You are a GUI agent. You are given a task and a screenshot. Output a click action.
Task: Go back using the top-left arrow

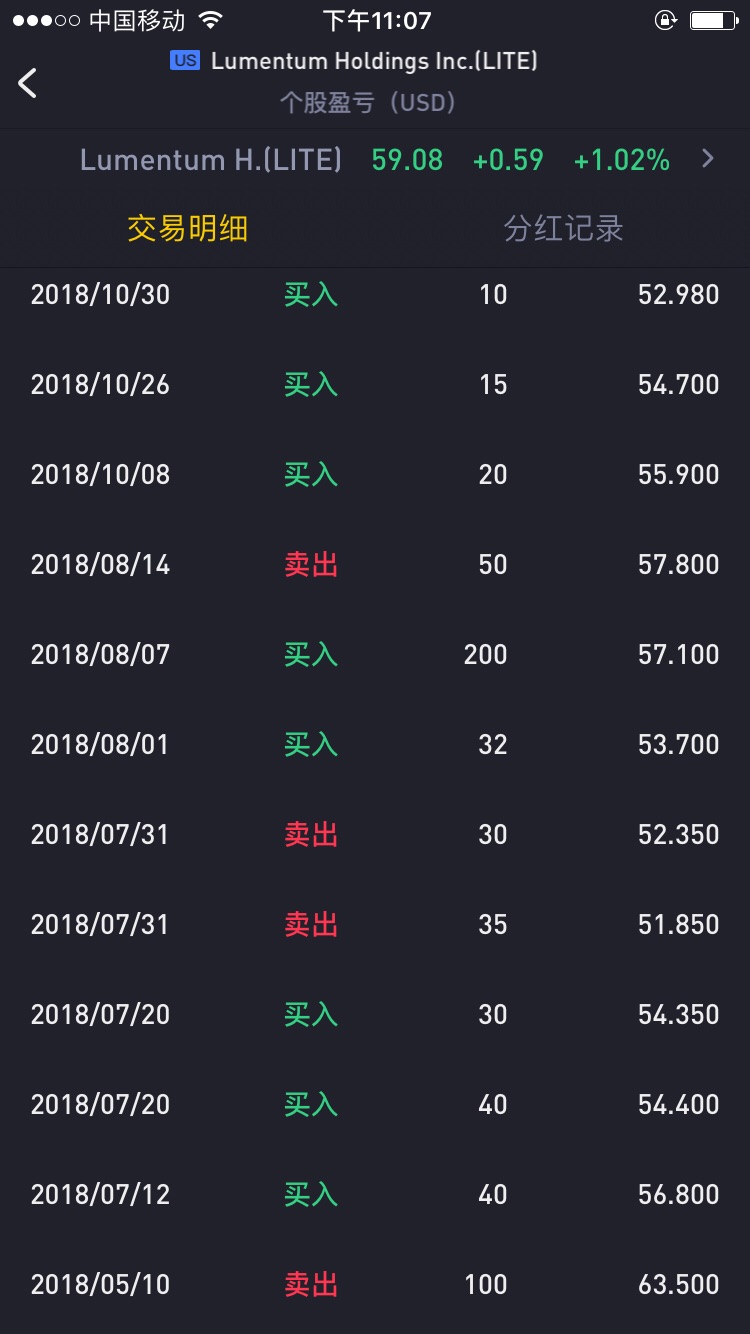[28, 83]
